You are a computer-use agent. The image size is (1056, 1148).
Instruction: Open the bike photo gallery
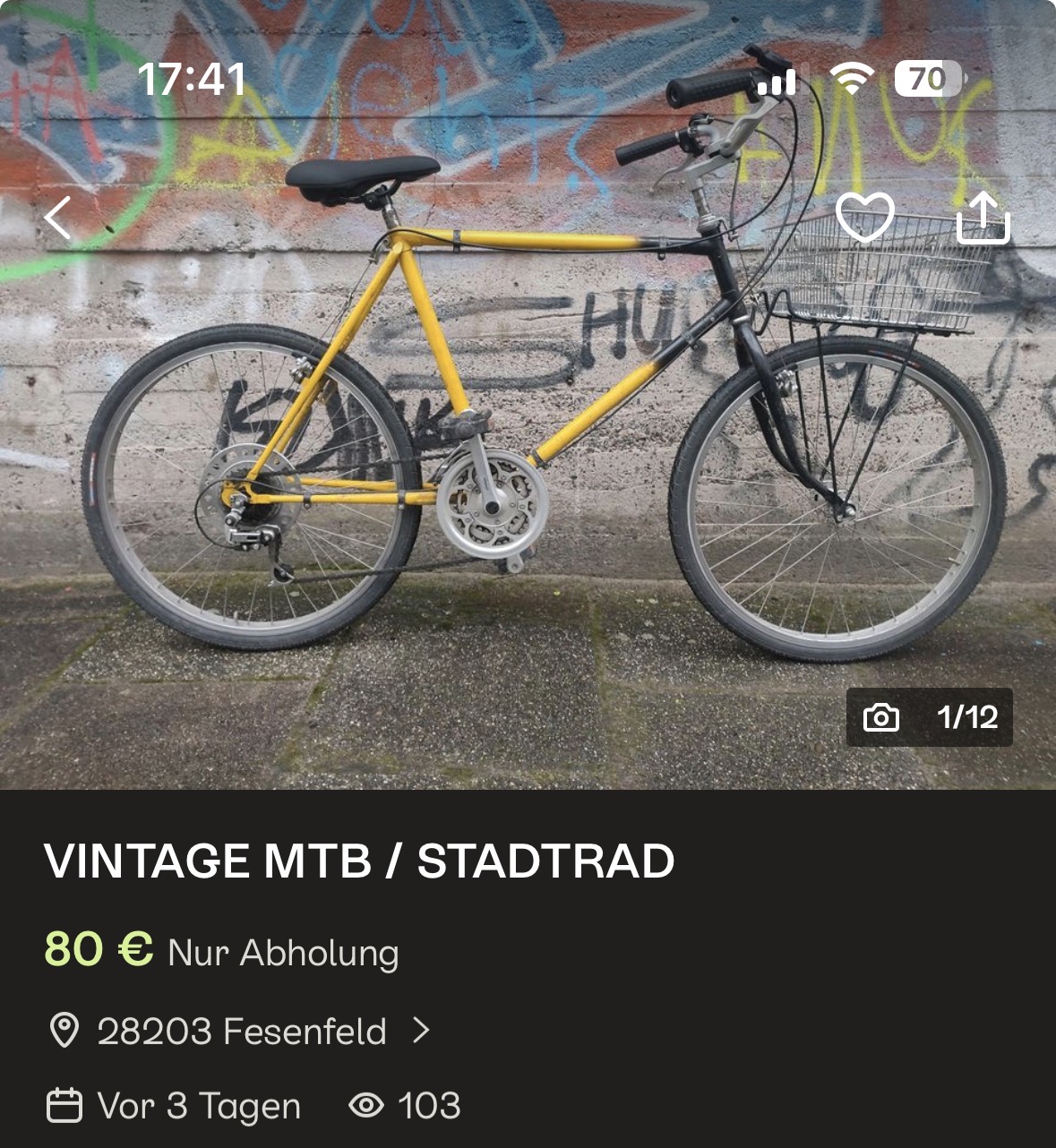929,716
